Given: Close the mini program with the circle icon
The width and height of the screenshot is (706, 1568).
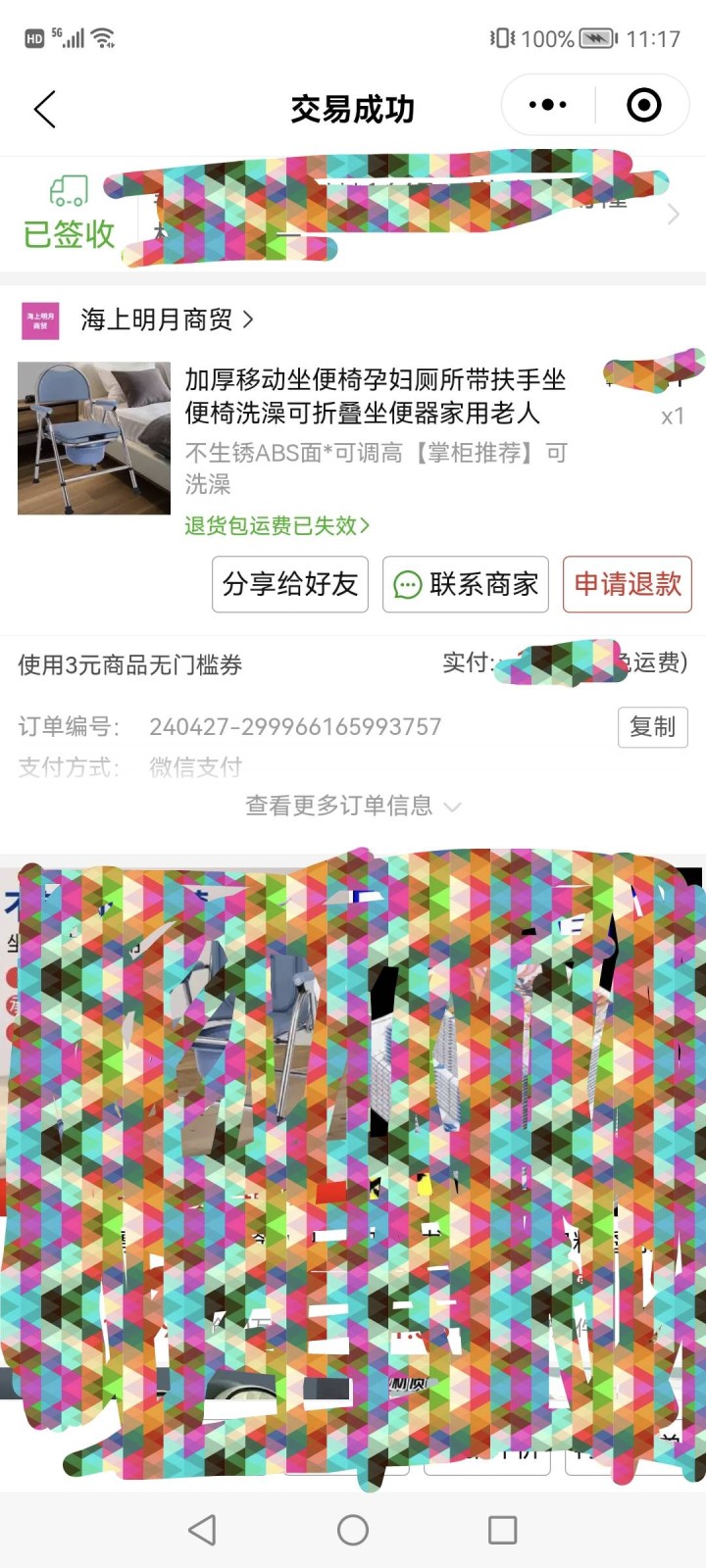Looking at the screenshot, I should pyautogui.click(x=643, y=105).
